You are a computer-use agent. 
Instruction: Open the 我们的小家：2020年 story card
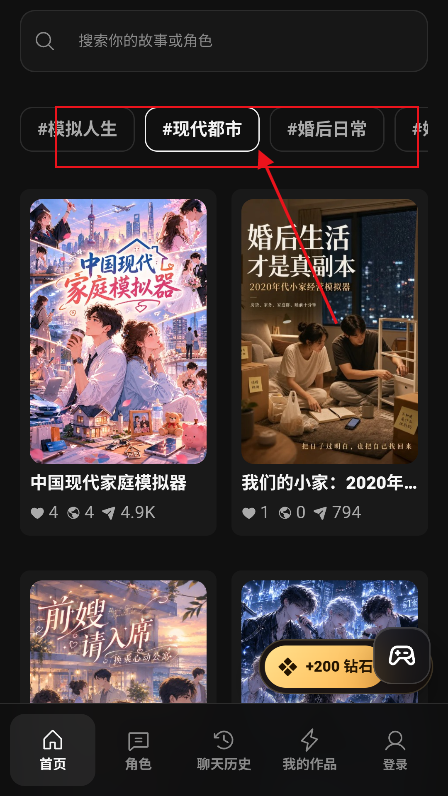[x=330, y=362]
